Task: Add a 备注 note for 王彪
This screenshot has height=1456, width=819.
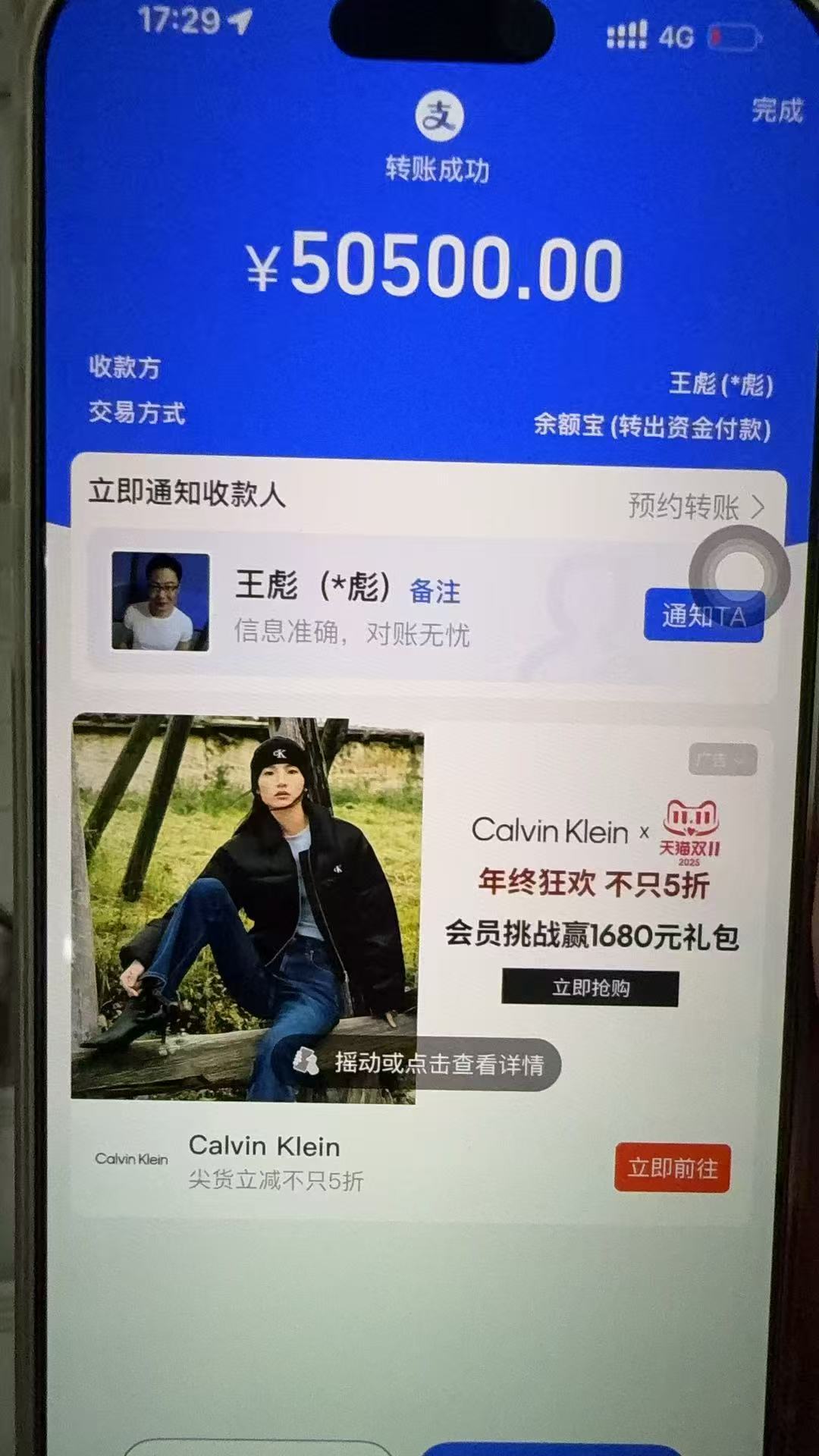Action: [x=435, y=591]
